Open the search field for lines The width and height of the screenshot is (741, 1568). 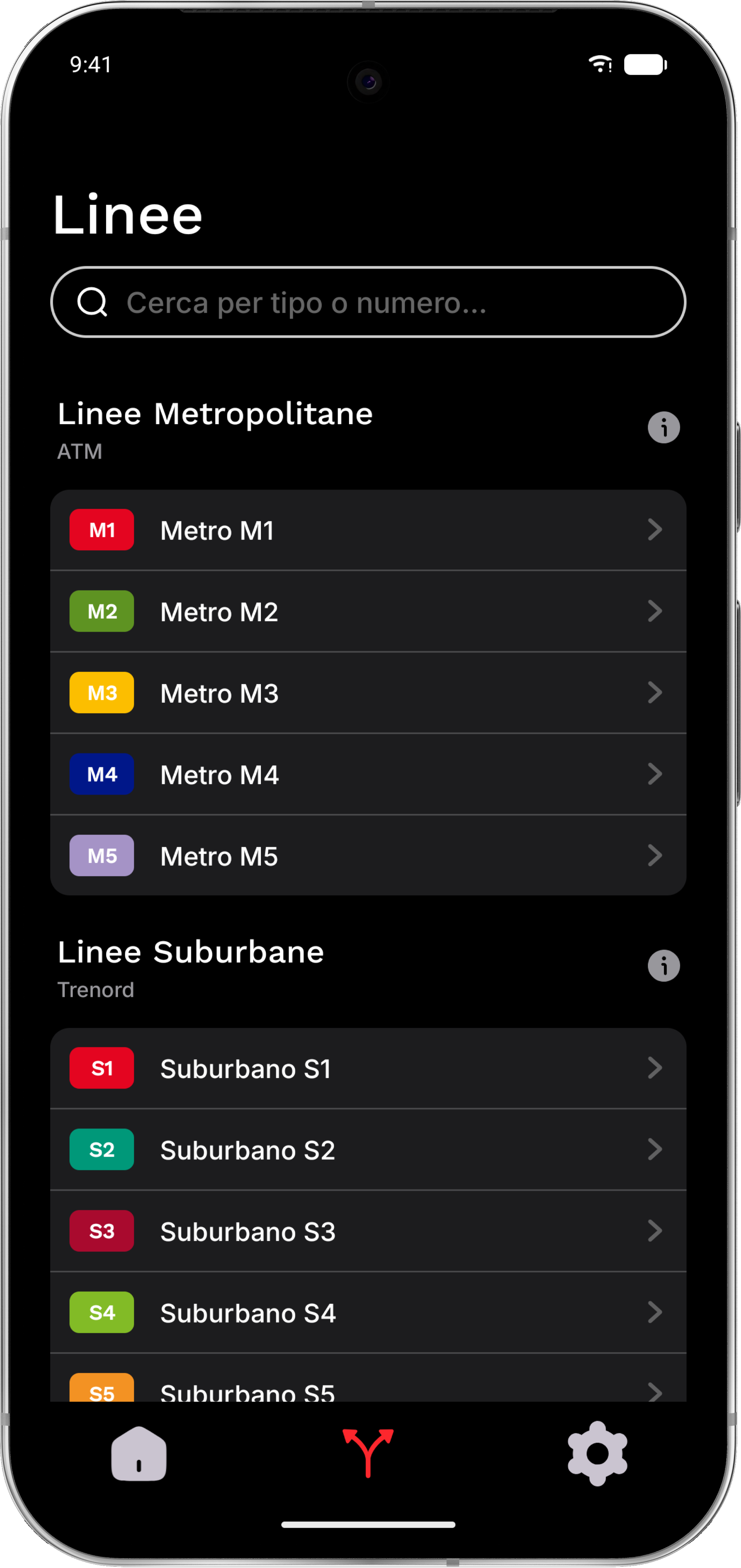tap(367, 302)
